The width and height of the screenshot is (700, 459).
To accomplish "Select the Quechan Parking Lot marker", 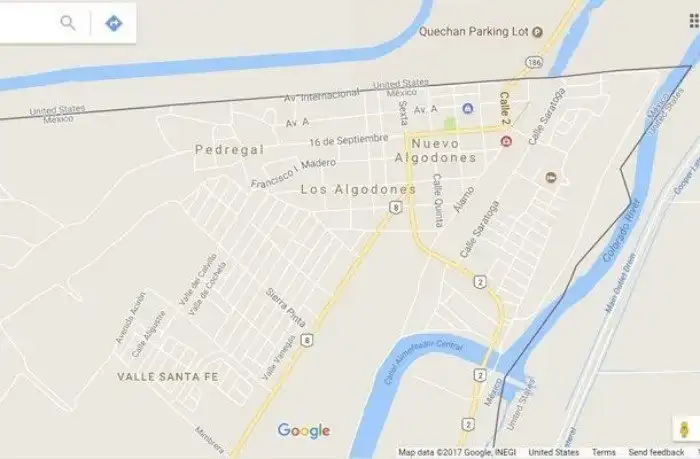I will click(x=537, y=32).
